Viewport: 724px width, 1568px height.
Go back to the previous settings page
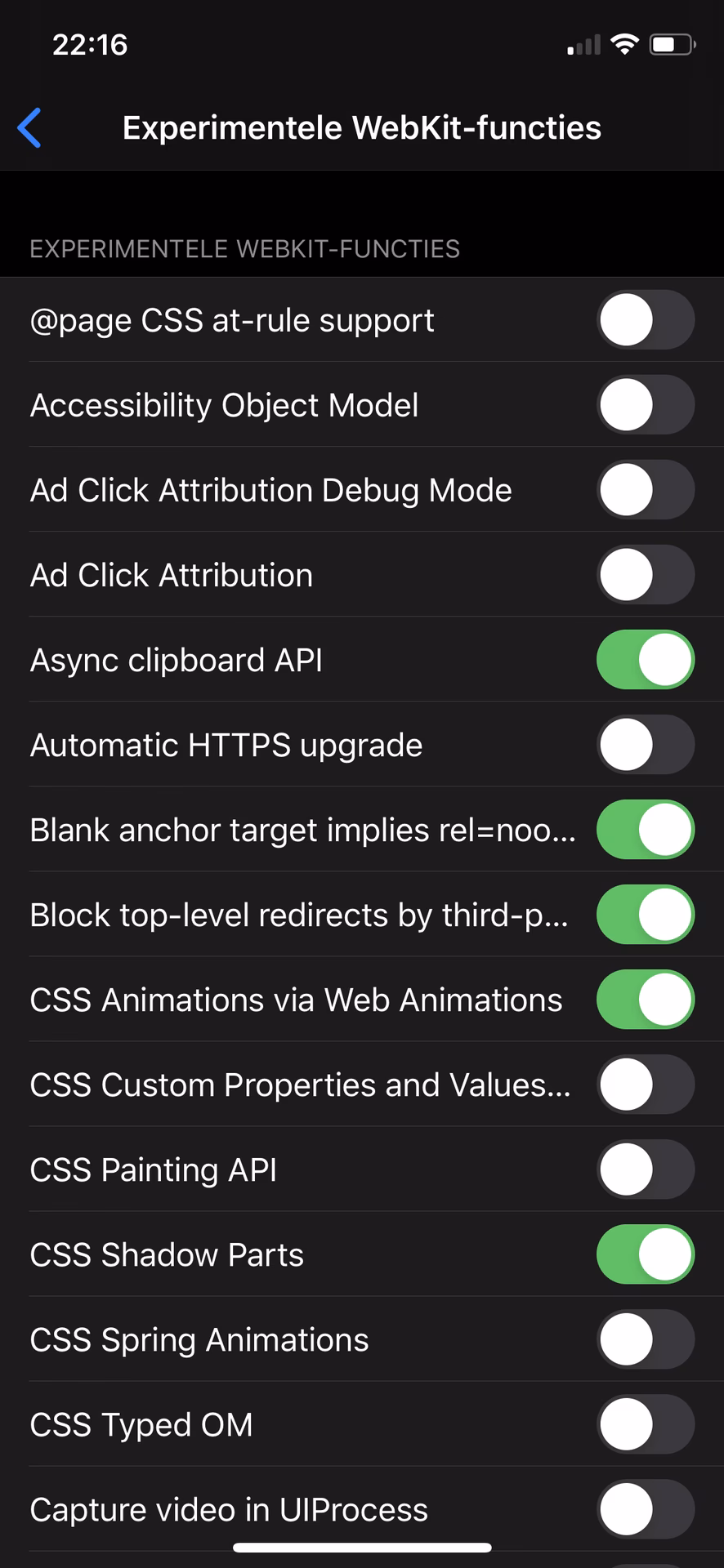(x=30, y=128)
